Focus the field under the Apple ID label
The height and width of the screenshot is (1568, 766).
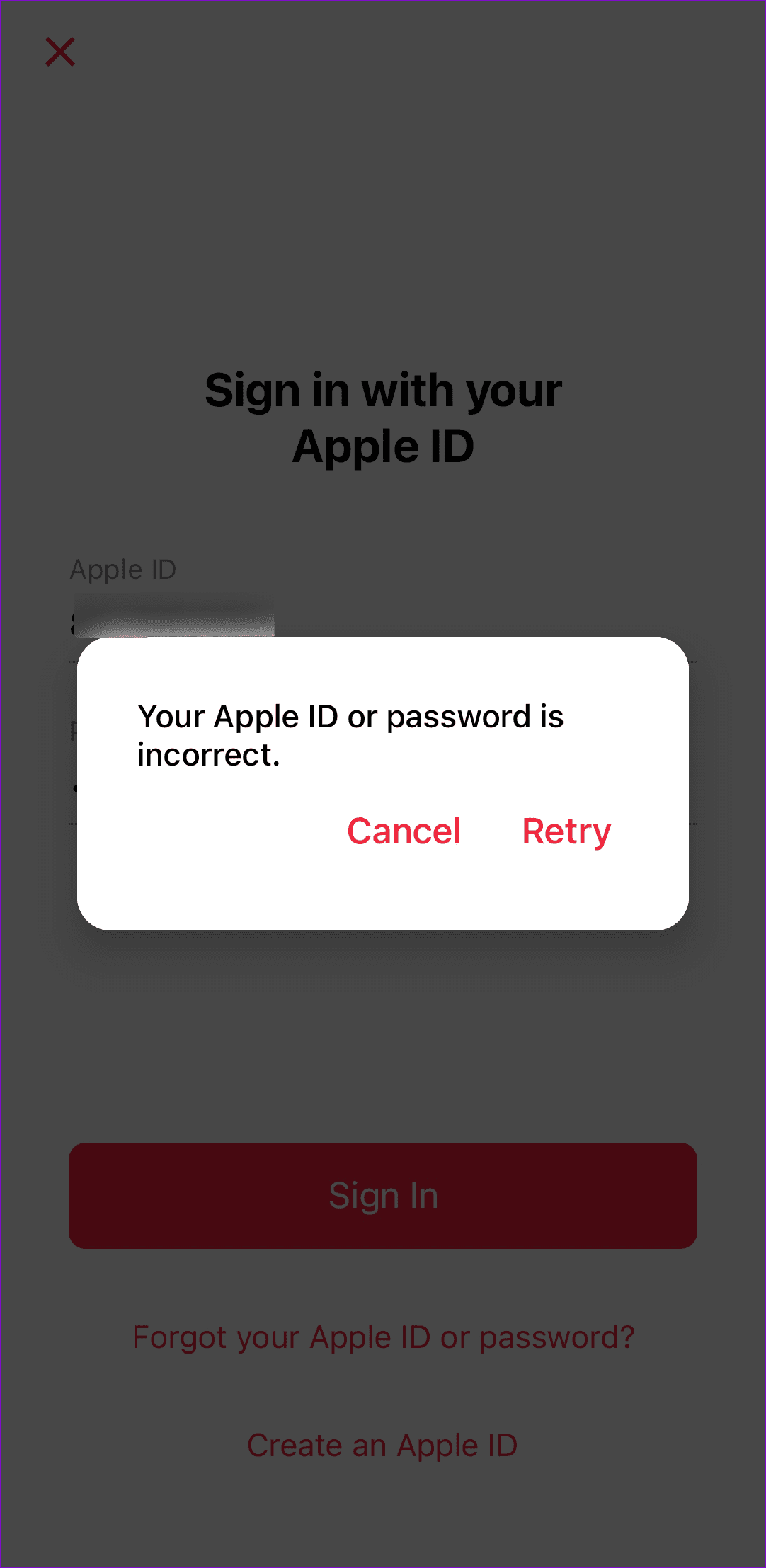pyautogui.click(x=382, y=623)
